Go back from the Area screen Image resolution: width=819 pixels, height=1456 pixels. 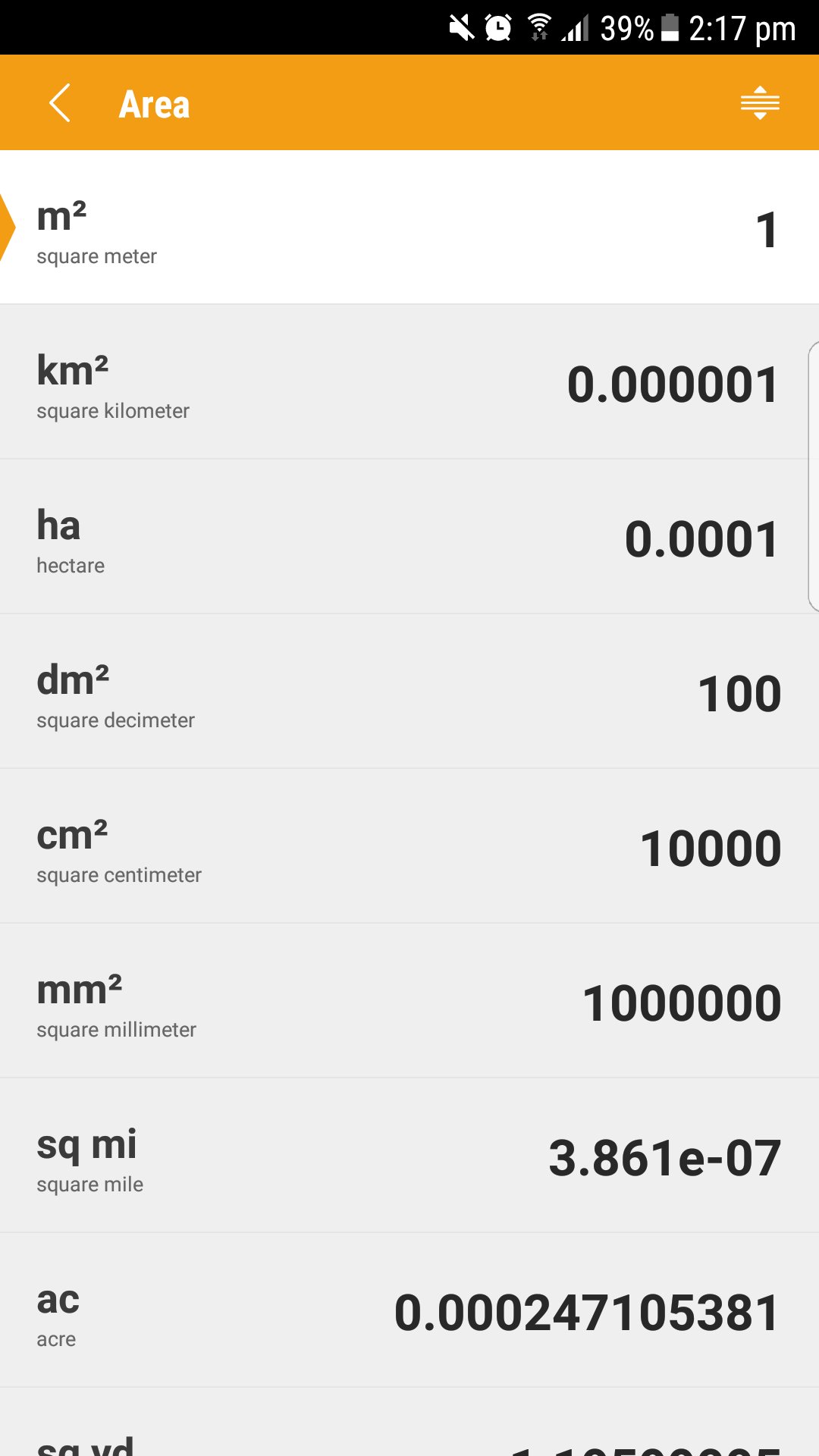[60, 103]
